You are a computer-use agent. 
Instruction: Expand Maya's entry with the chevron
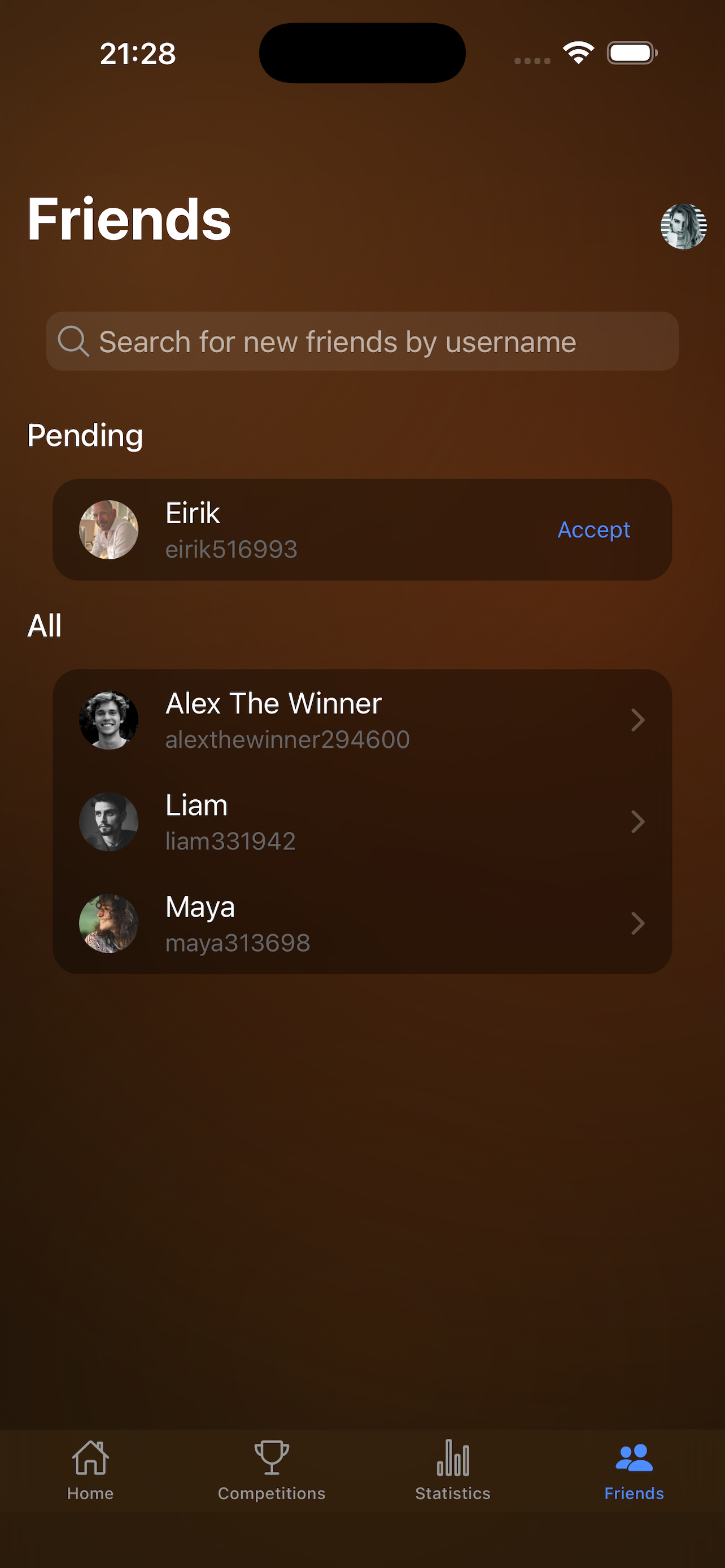[638, 923]
